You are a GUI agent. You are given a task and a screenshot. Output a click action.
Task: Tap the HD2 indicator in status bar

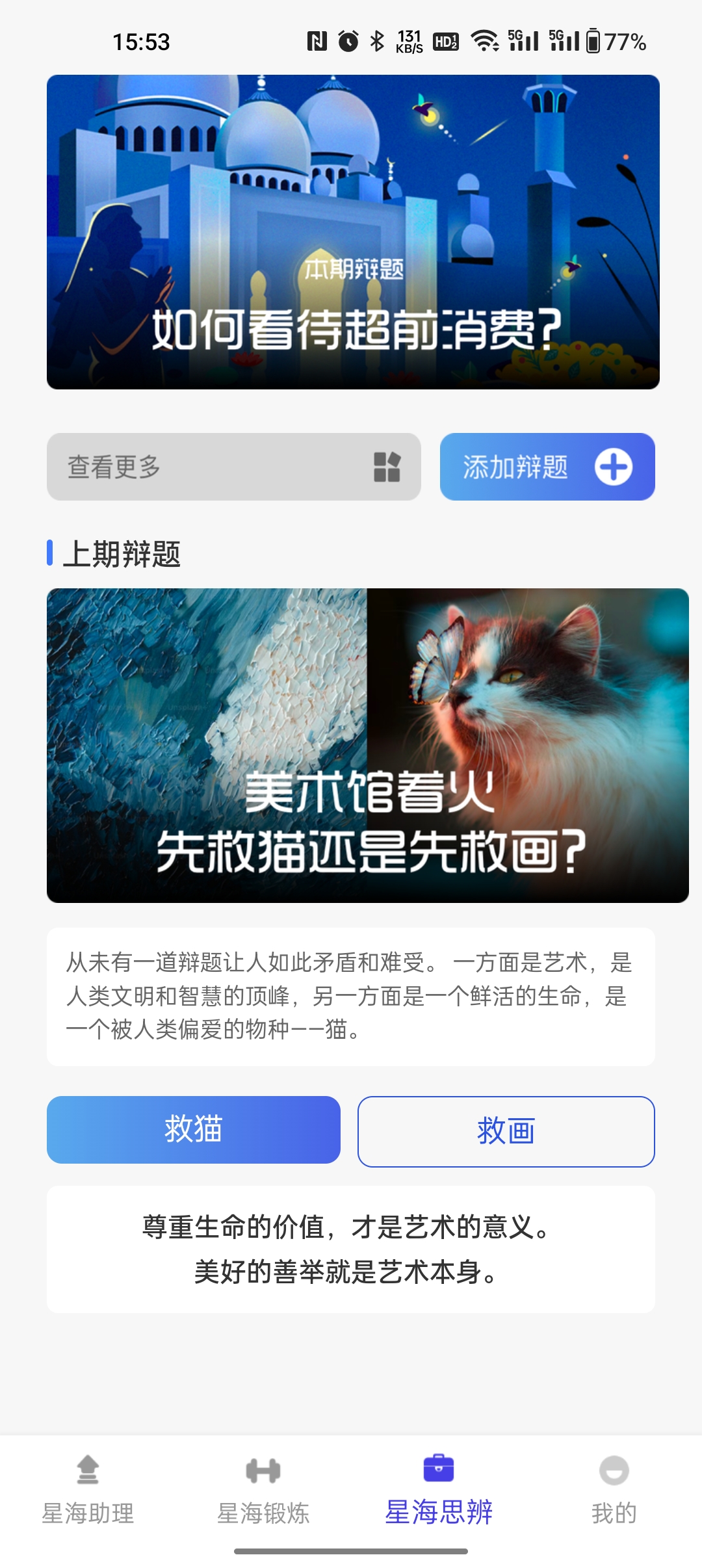[446, 40]
